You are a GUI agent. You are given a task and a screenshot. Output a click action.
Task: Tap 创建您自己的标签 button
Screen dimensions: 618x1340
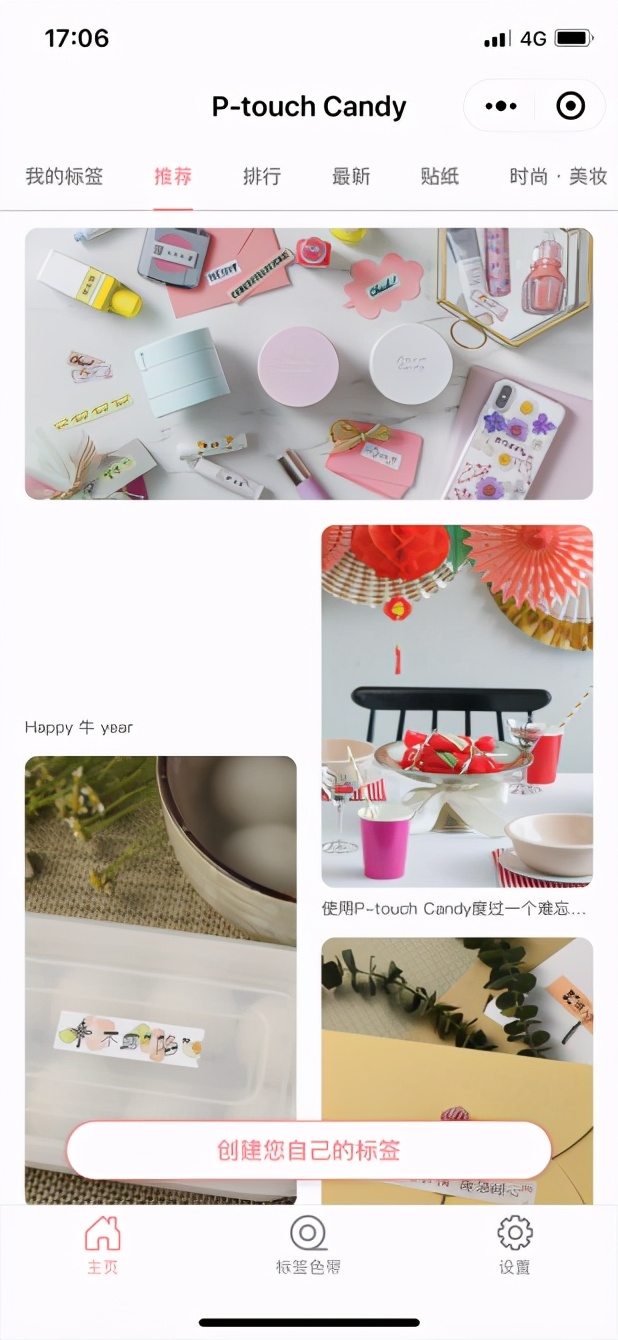coord(308,1150)
